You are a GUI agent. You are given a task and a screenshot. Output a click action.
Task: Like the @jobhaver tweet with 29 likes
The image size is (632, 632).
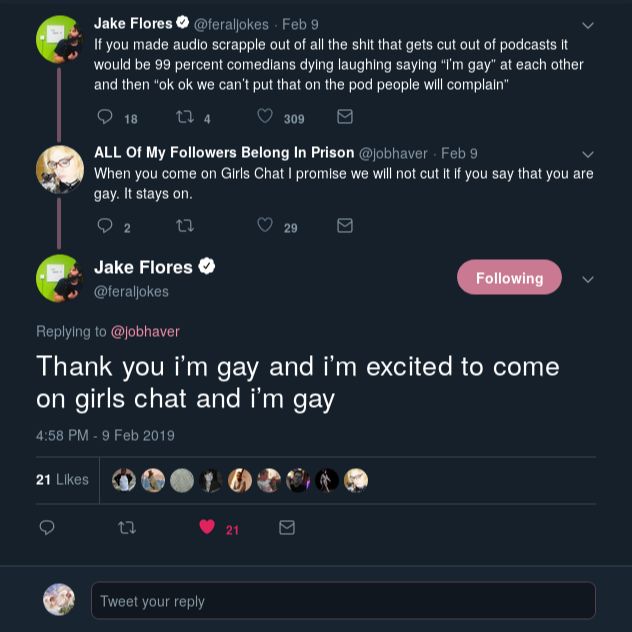click(x=265, y=226)
